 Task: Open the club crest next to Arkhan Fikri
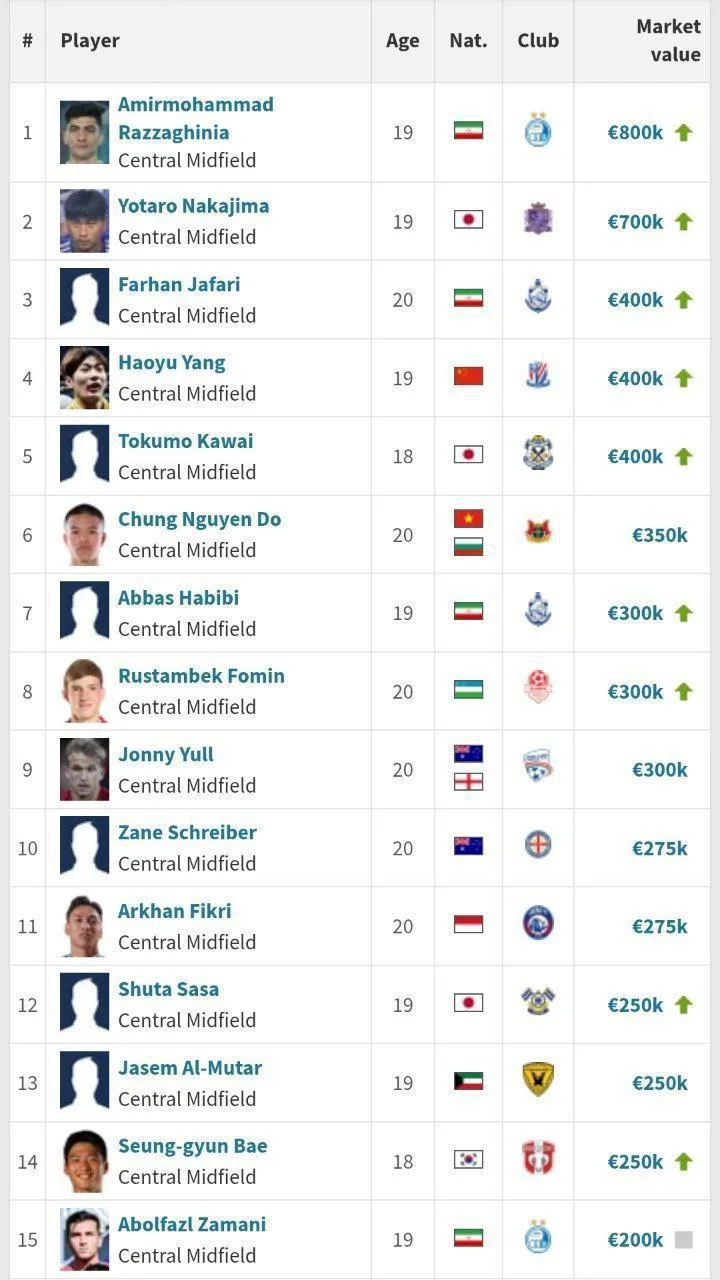click(x=538, y=923)
